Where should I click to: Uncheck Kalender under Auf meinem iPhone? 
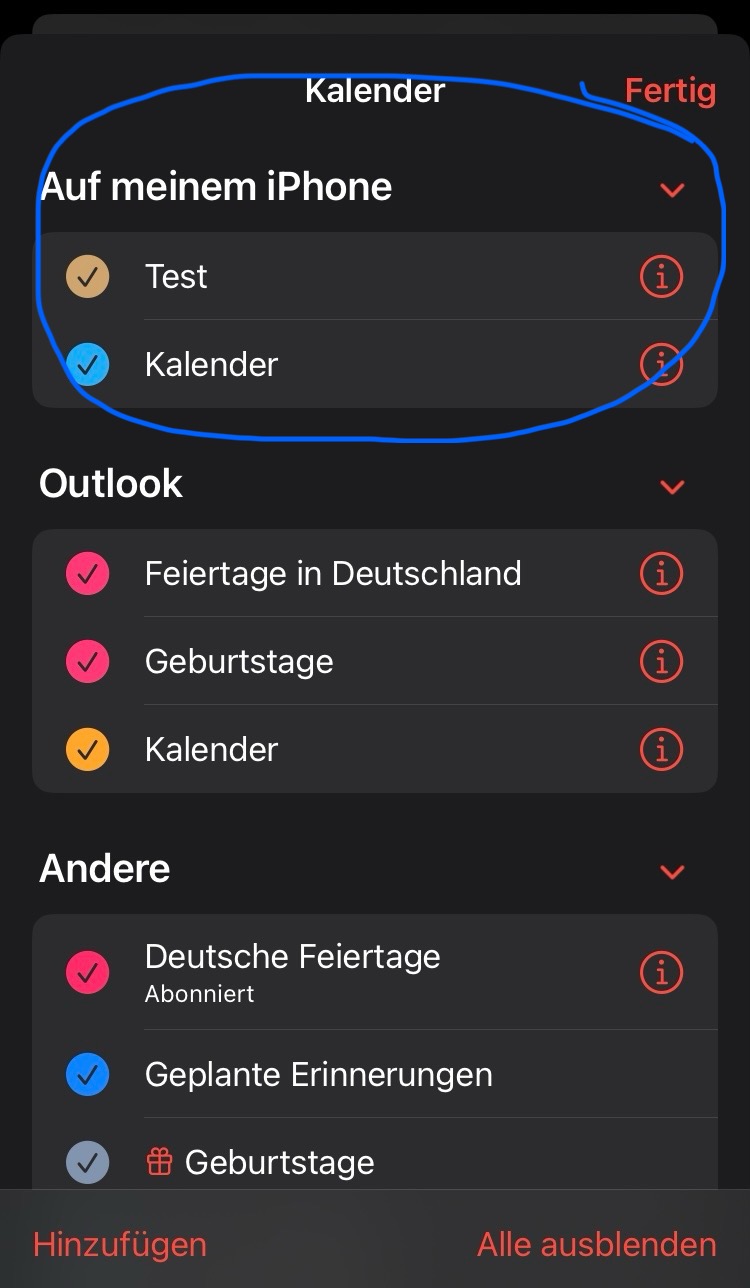click(87, 364)
